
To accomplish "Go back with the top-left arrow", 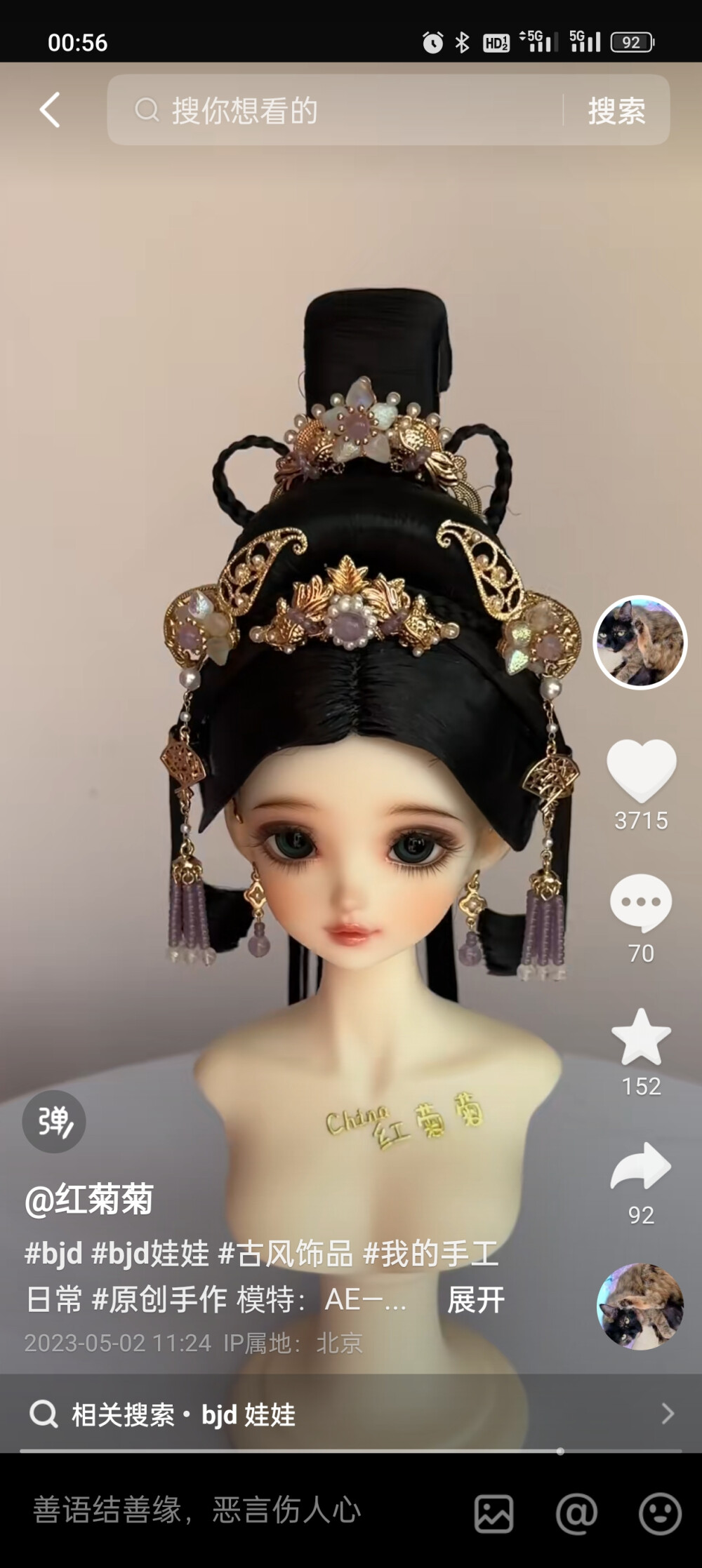I will pos(49,110).
